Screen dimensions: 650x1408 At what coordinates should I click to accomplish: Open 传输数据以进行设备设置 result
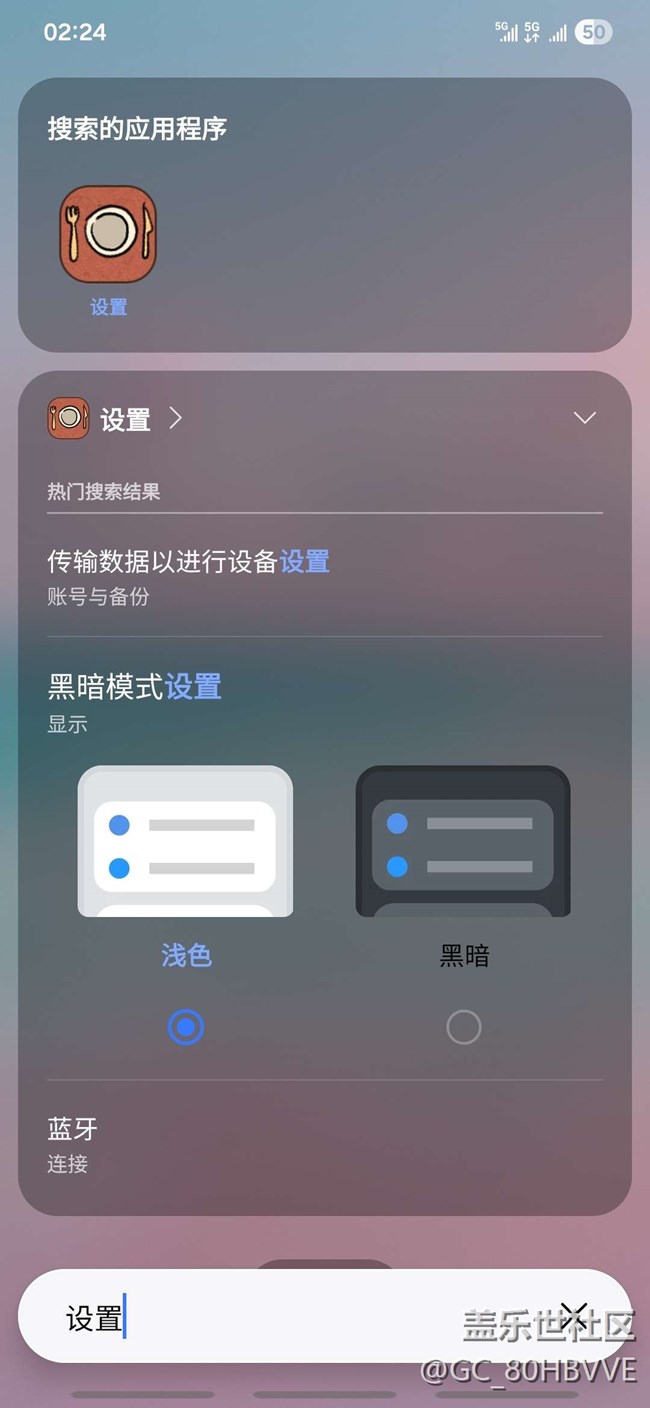coord(189,576)
